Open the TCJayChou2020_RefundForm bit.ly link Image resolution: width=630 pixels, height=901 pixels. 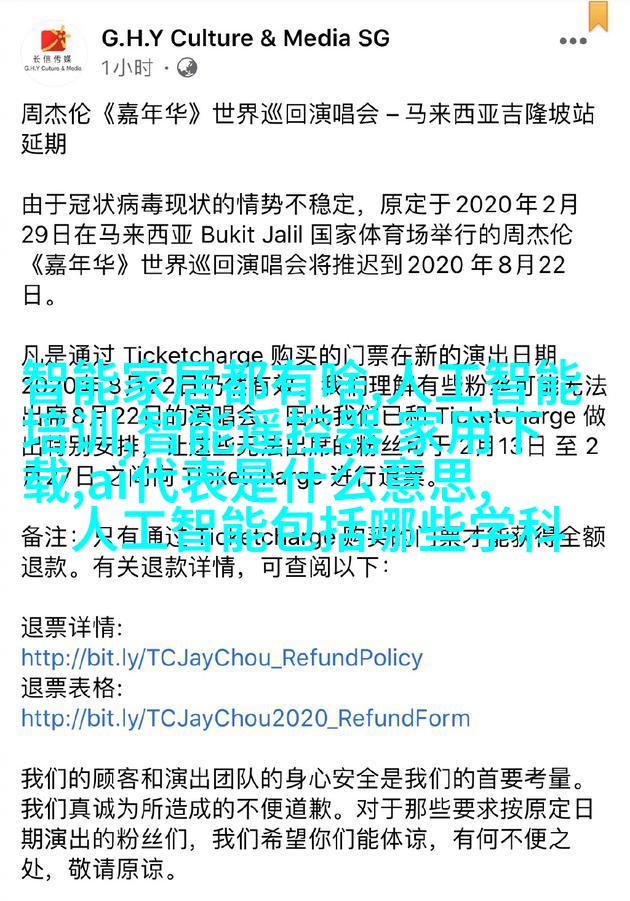tap(246, 718)
